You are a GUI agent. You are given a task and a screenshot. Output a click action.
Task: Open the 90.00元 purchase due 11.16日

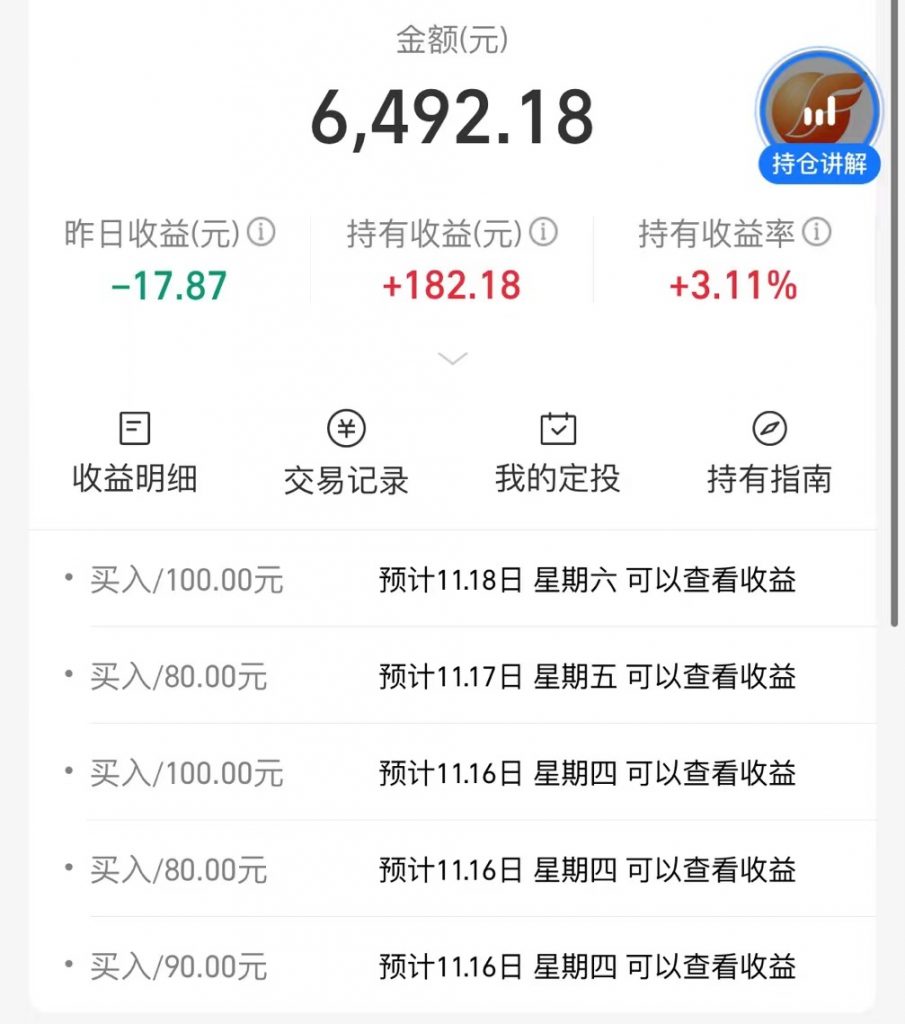[x=450, y=967]
